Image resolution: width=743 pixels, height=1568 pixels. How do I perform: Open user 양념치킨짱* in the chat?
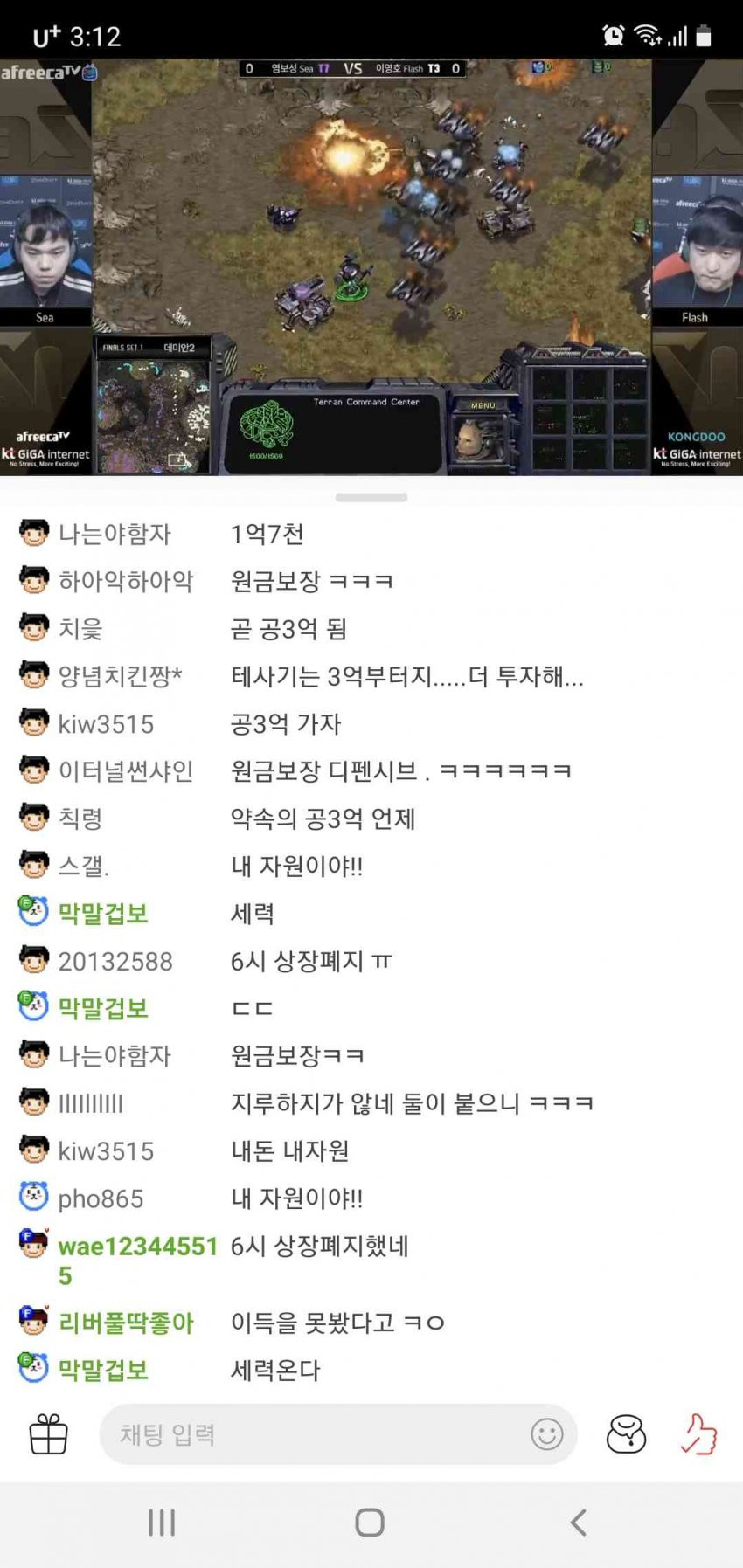click(x=120, y=676)
